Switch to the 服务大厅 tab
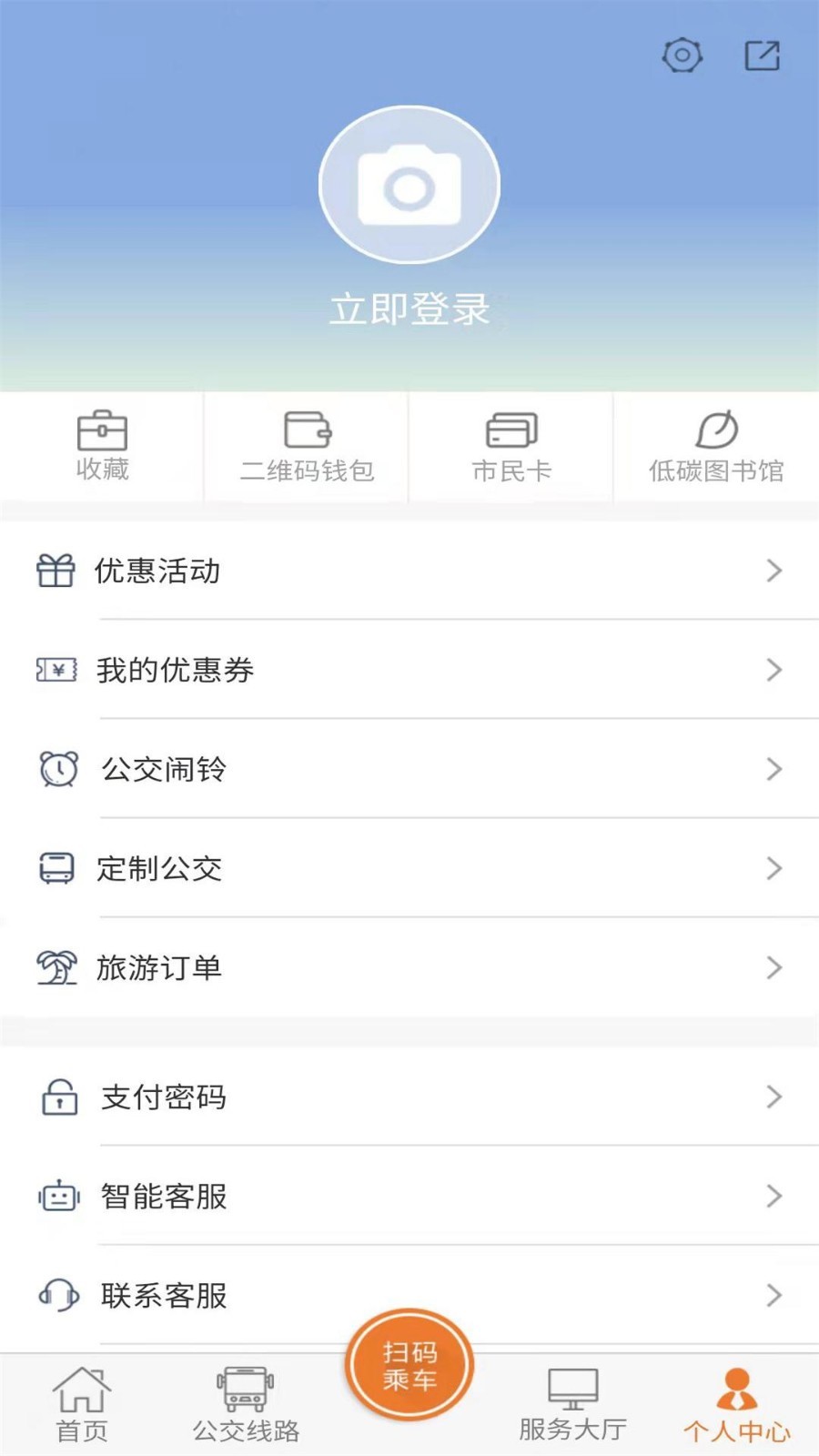819x1456 pixels. pos(571,1401)
